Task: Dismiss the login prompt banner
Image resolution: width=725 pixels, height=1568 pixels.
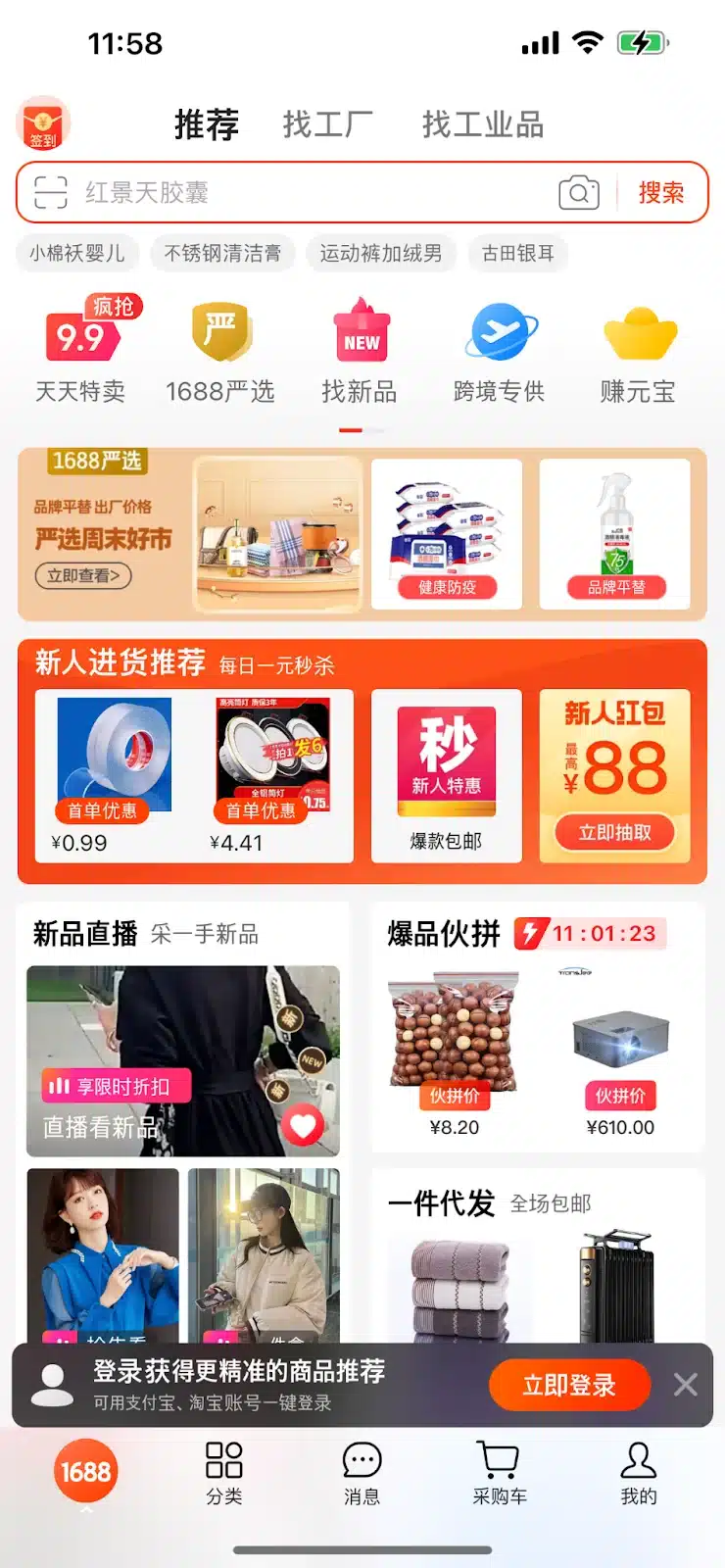Action: [686, 1384]
